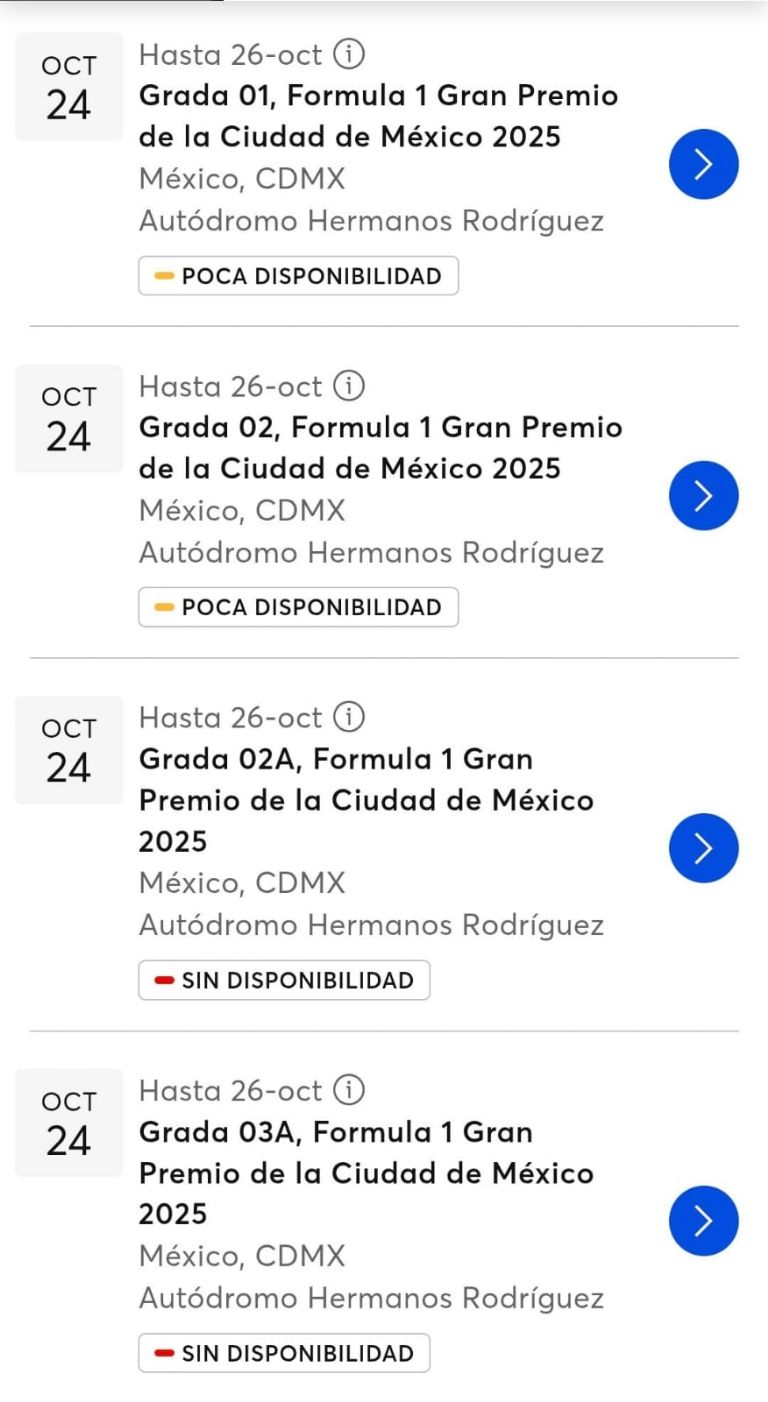Go to Grada 02A using its arrow

703,848
